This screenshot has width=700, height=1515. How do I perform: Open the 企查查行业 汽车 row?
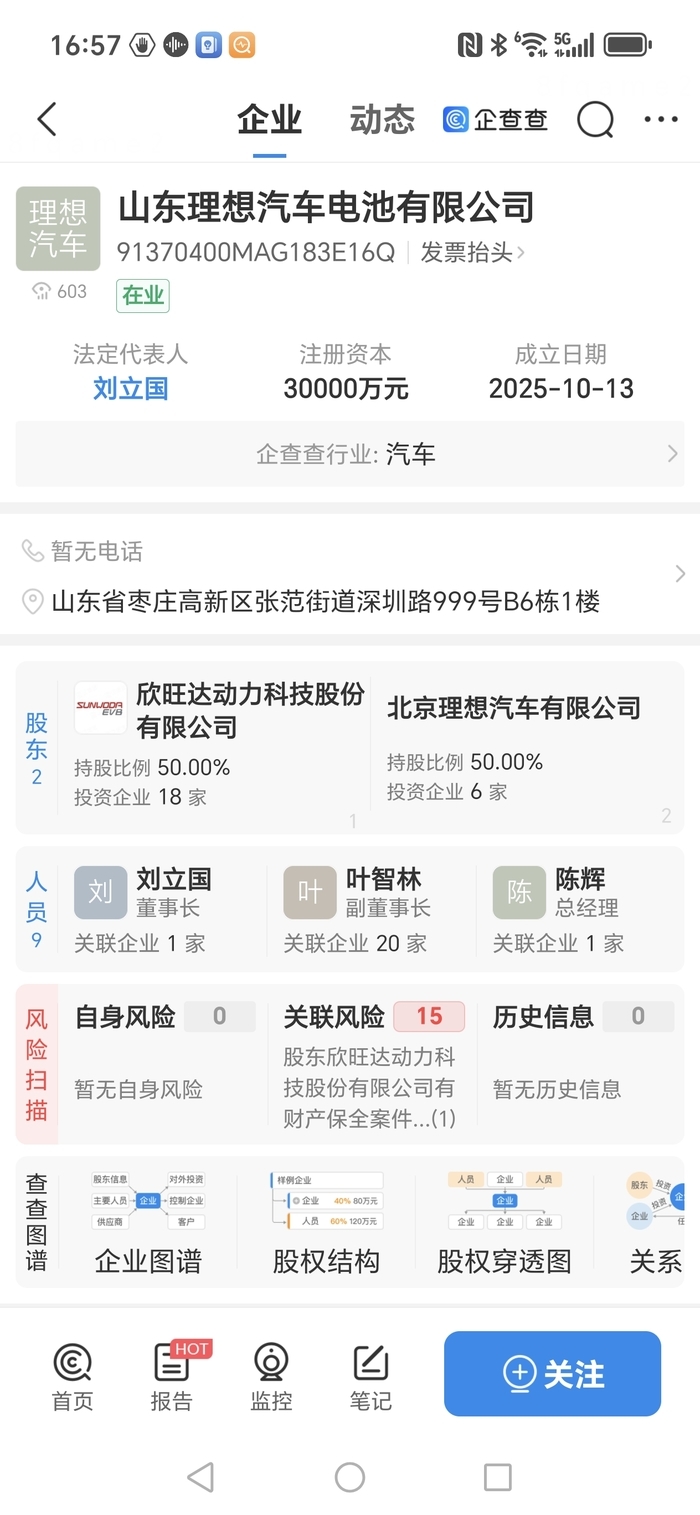350,454
